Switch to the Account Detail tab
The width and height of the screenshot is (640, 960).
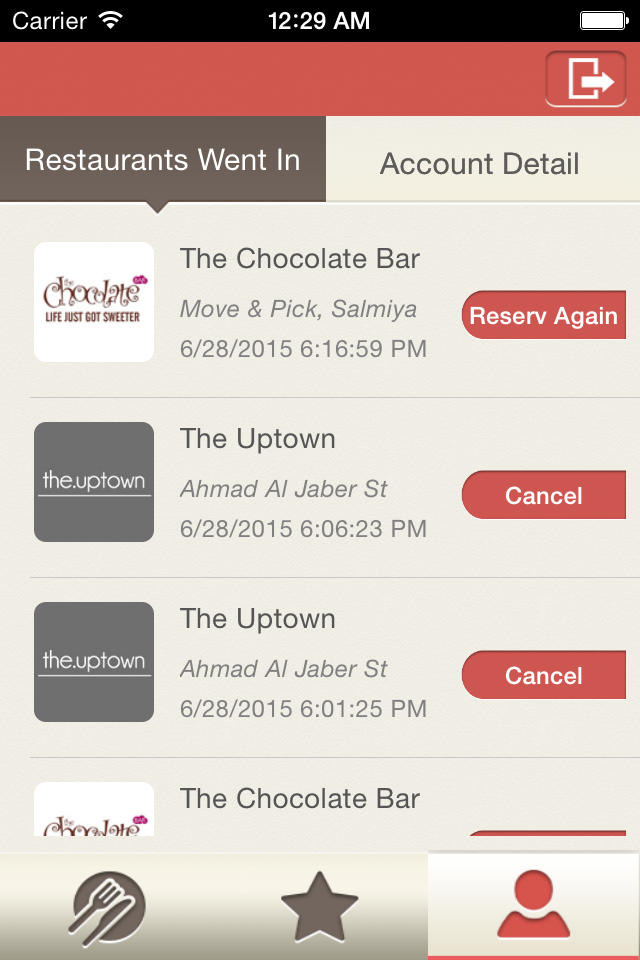pyautogui.click(x=480, y=164)
